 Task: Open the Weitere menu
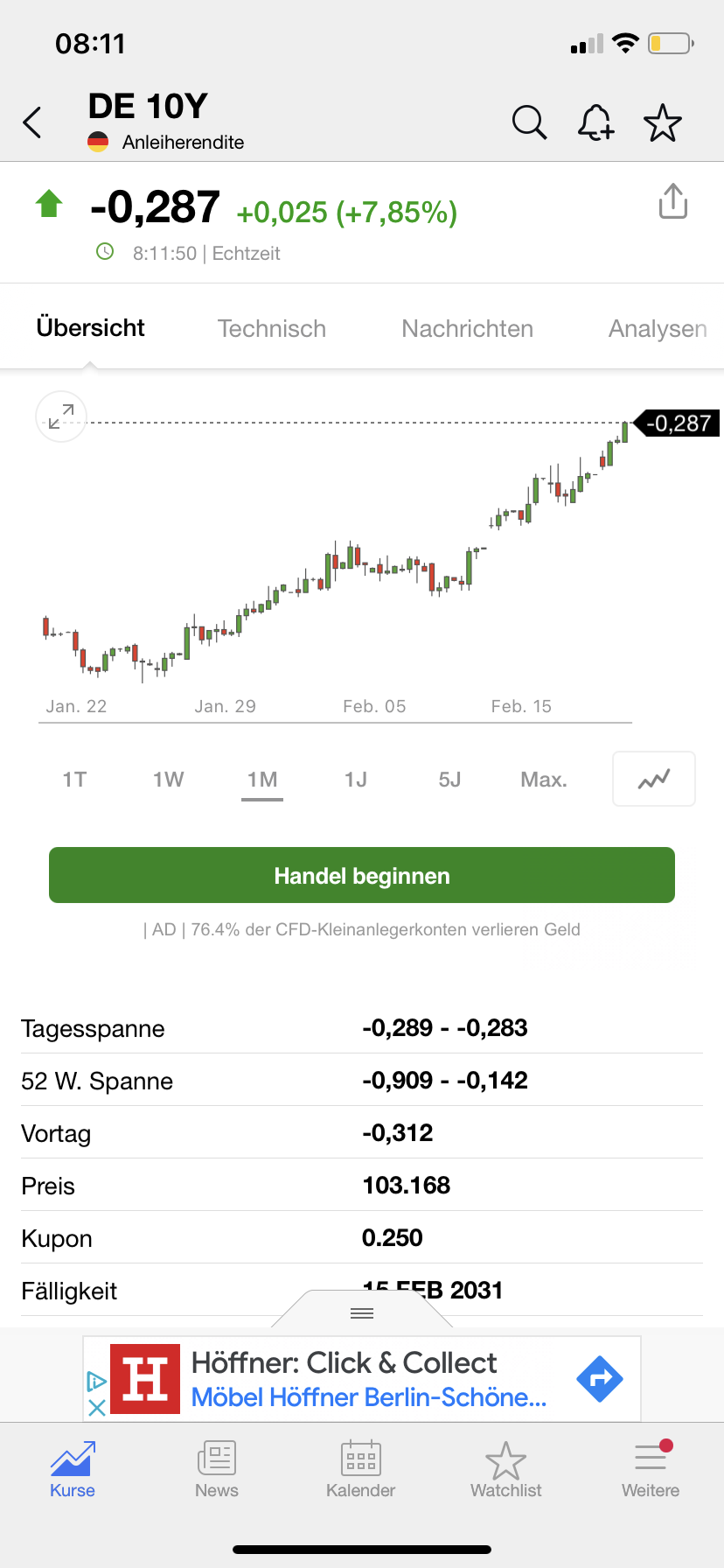tap(651, 1470)
